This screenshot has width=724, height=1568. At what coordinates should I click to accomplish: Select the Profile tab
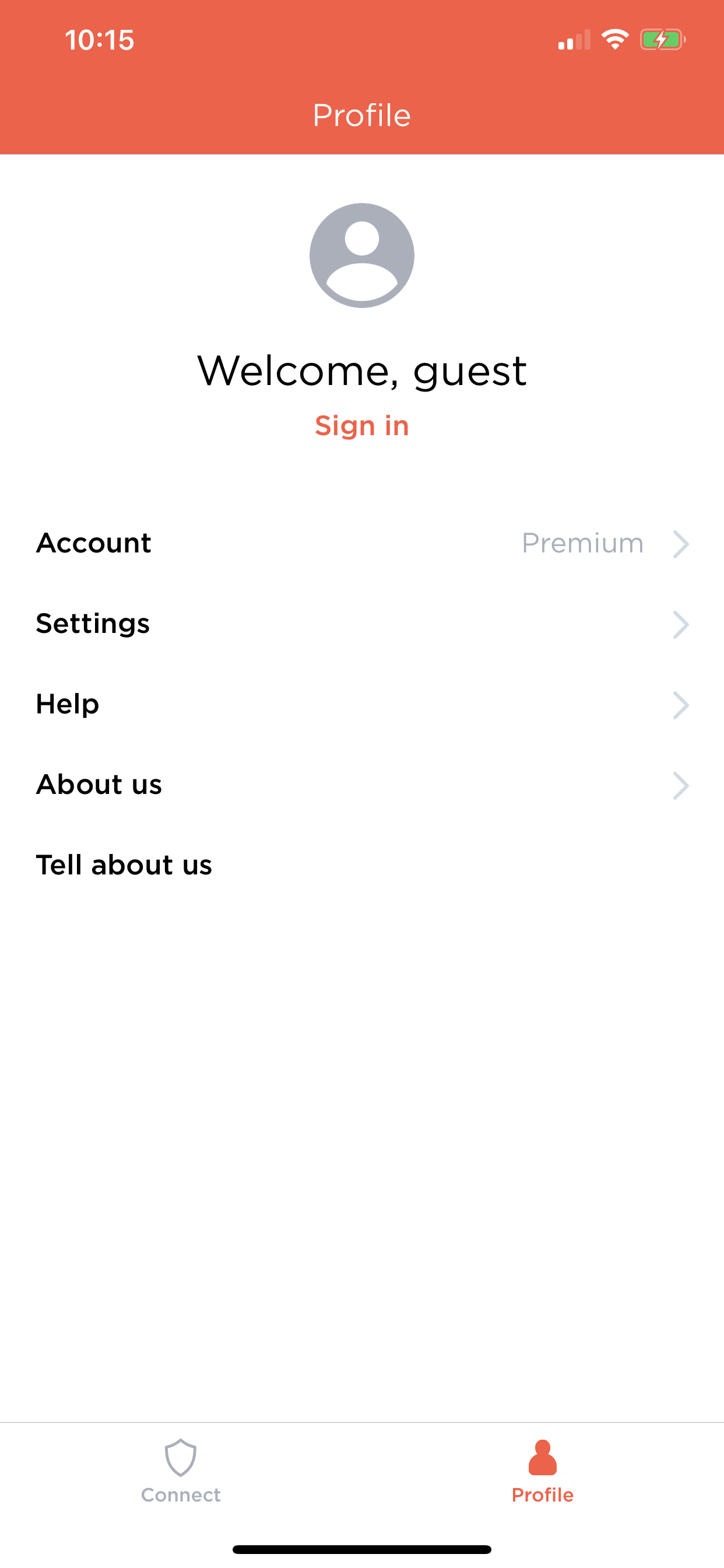543,1471
